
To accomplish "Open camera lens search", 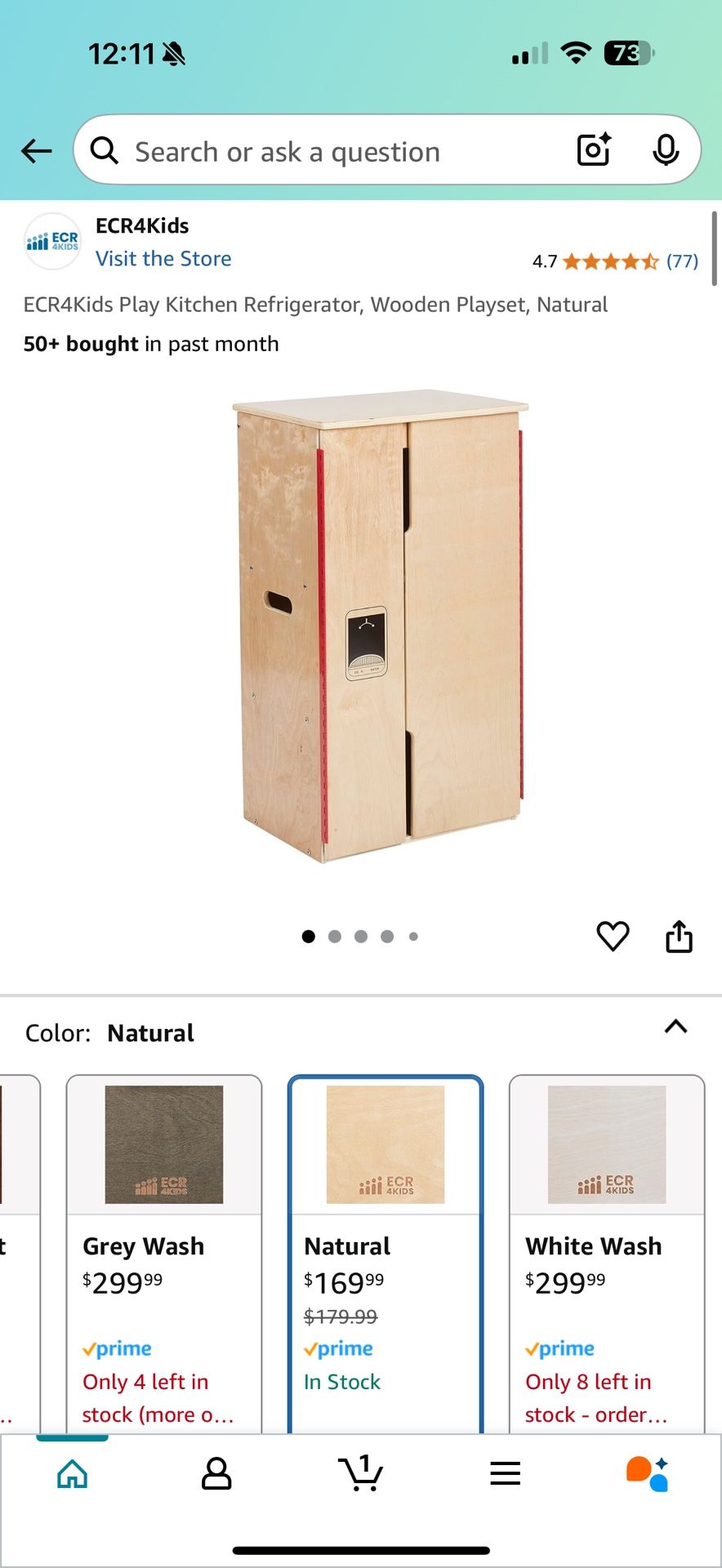I will (594, 150).
